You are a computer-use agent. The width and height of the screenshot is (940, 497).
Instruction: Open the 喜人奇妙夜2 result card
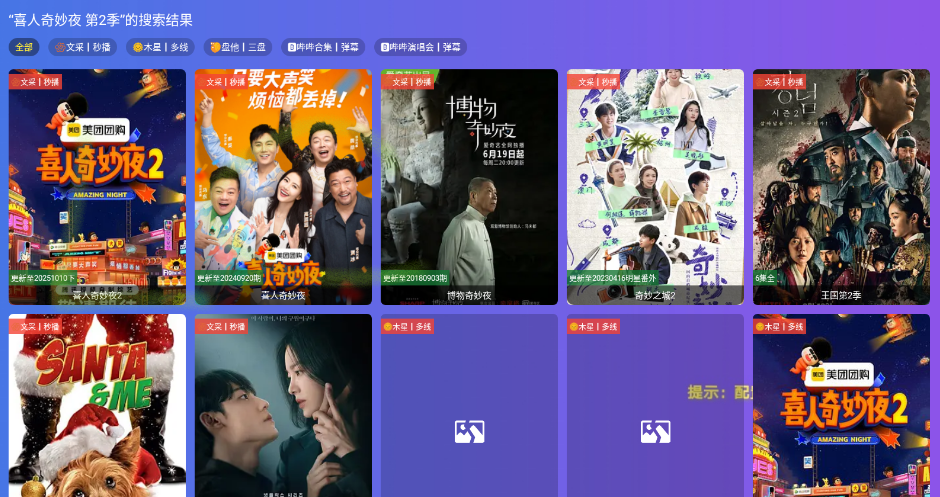pyautogui.click(x=97, y=186)
